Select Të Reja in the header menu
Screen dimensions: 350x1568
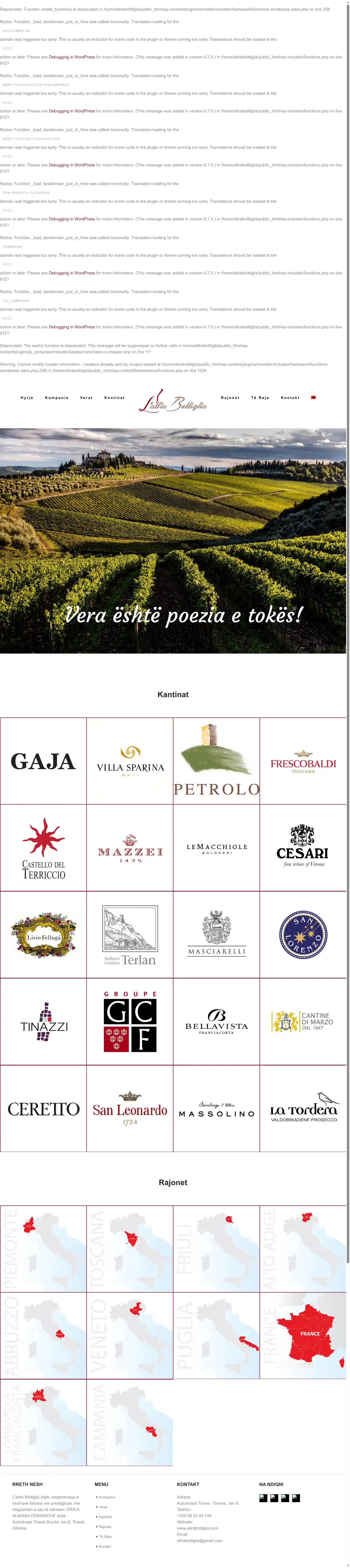click(260, 397)
